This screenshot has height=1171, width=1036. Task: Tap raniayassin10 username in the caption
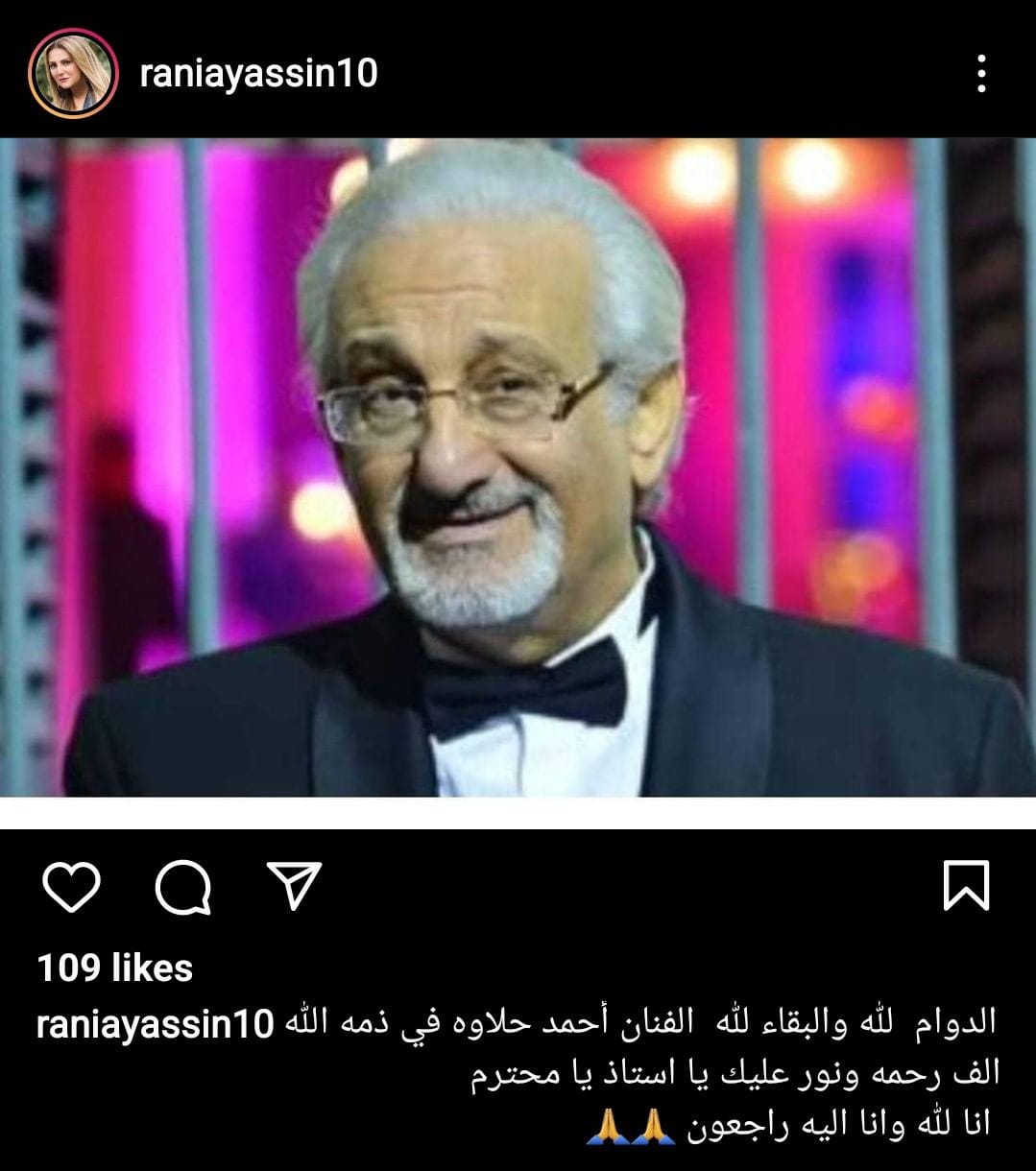tap(156, 1023)
